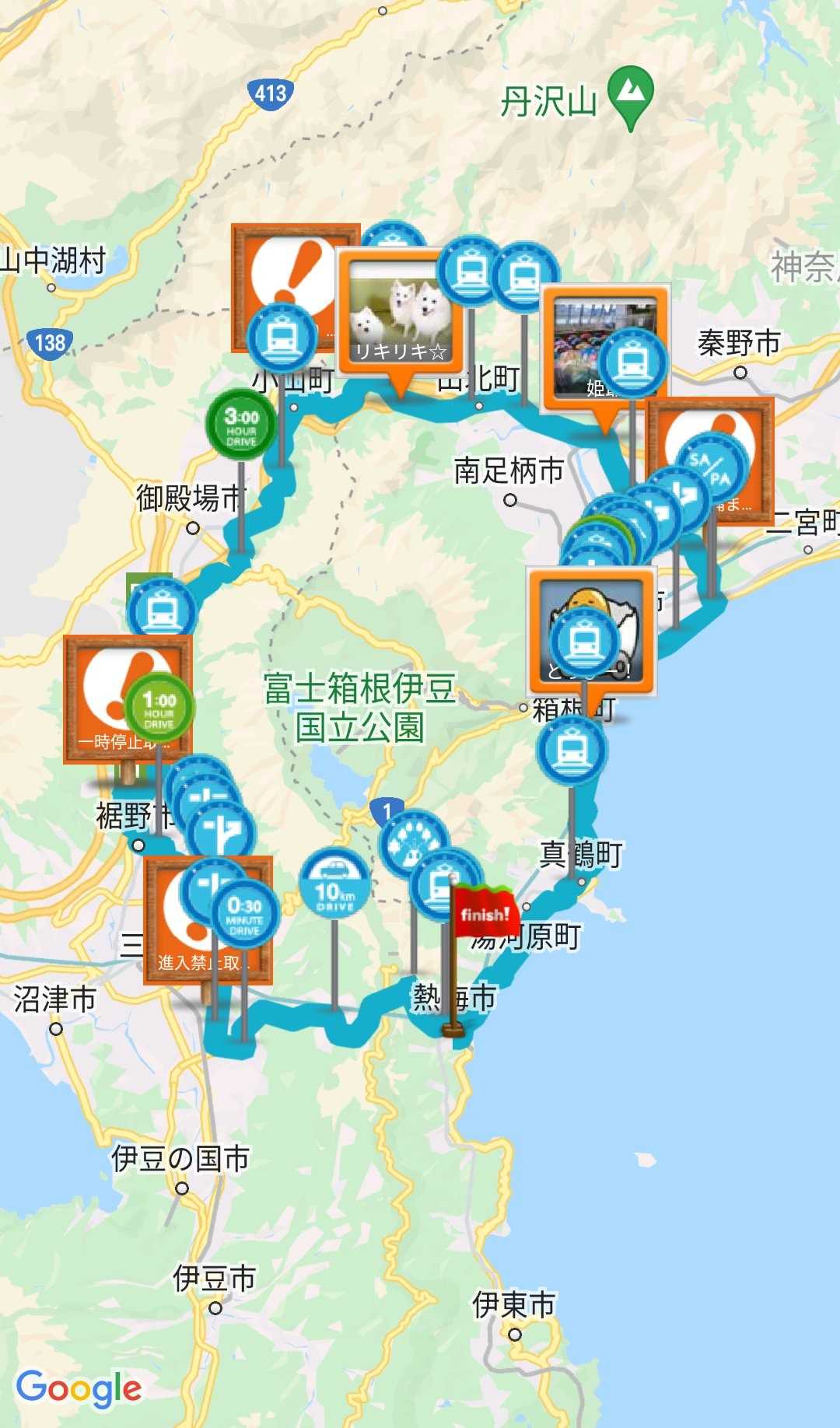Open the リキリキ☆ dog photo pin
Viewport: 840px width, 1428px height.
(398, 311)
